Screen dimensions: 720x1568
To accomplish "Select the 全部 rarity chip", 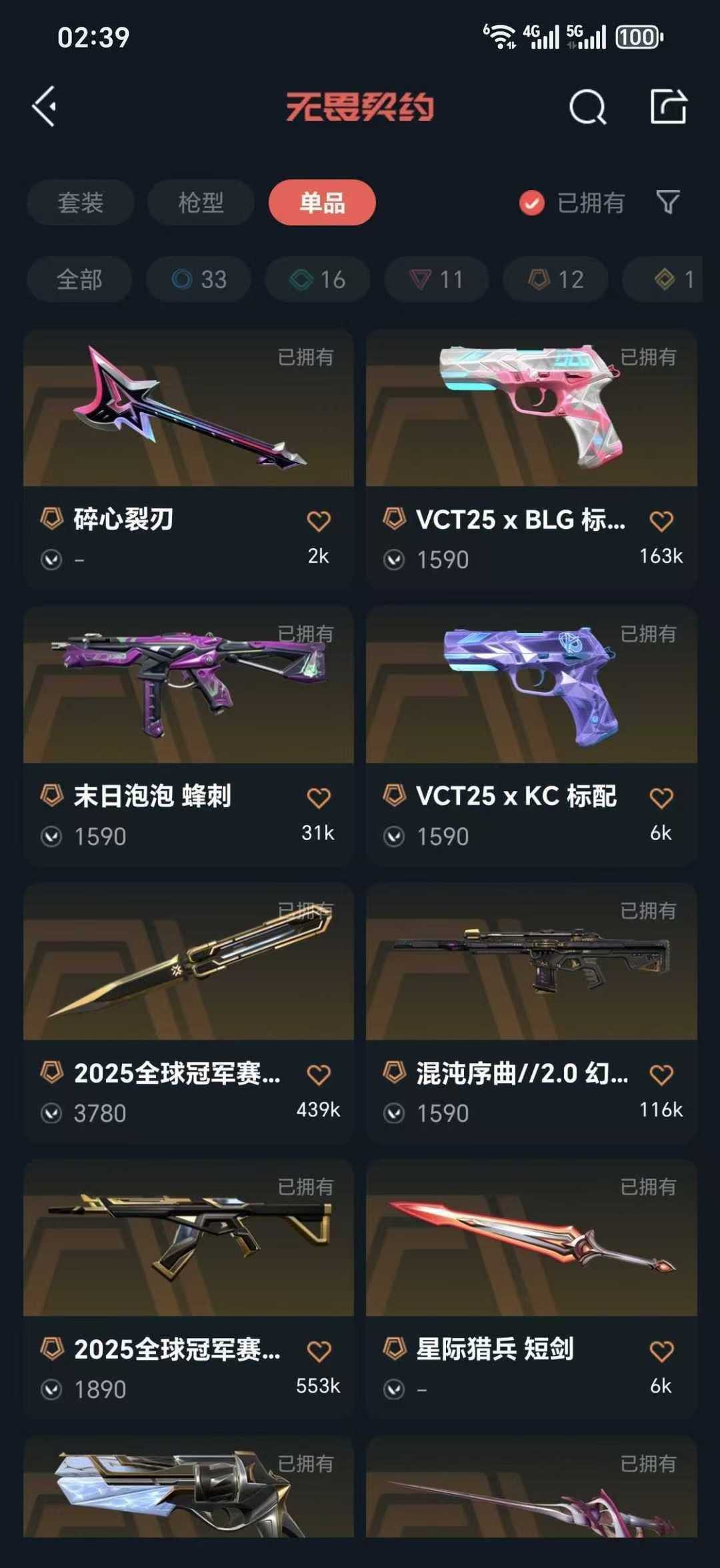I will tap(79, 279).
